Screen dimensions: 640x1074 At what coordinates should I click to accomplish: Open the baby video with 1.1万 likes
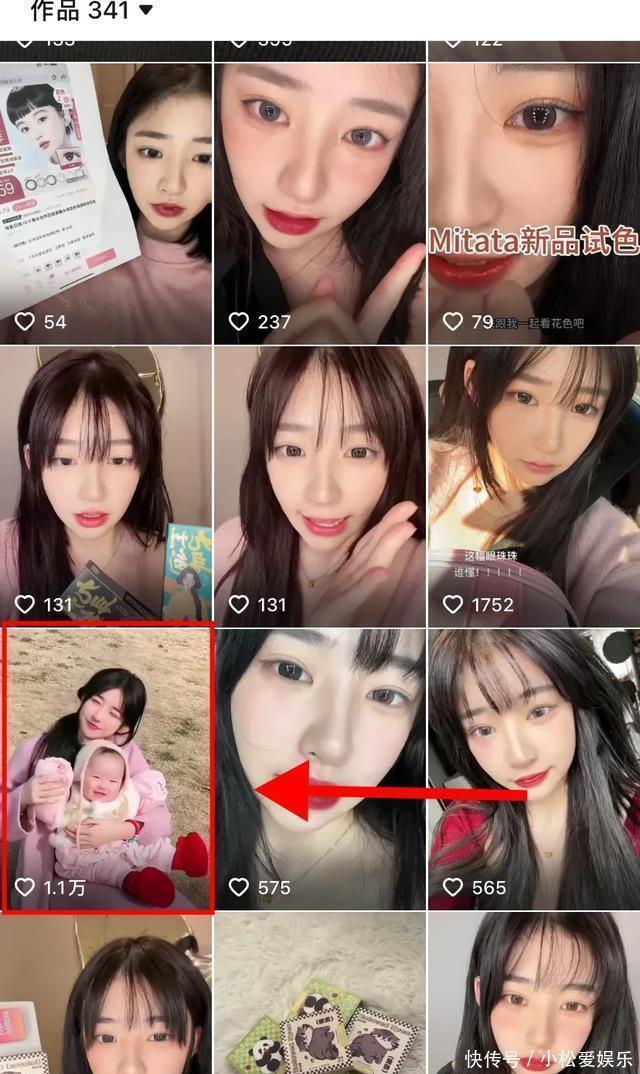pos(108,770)
